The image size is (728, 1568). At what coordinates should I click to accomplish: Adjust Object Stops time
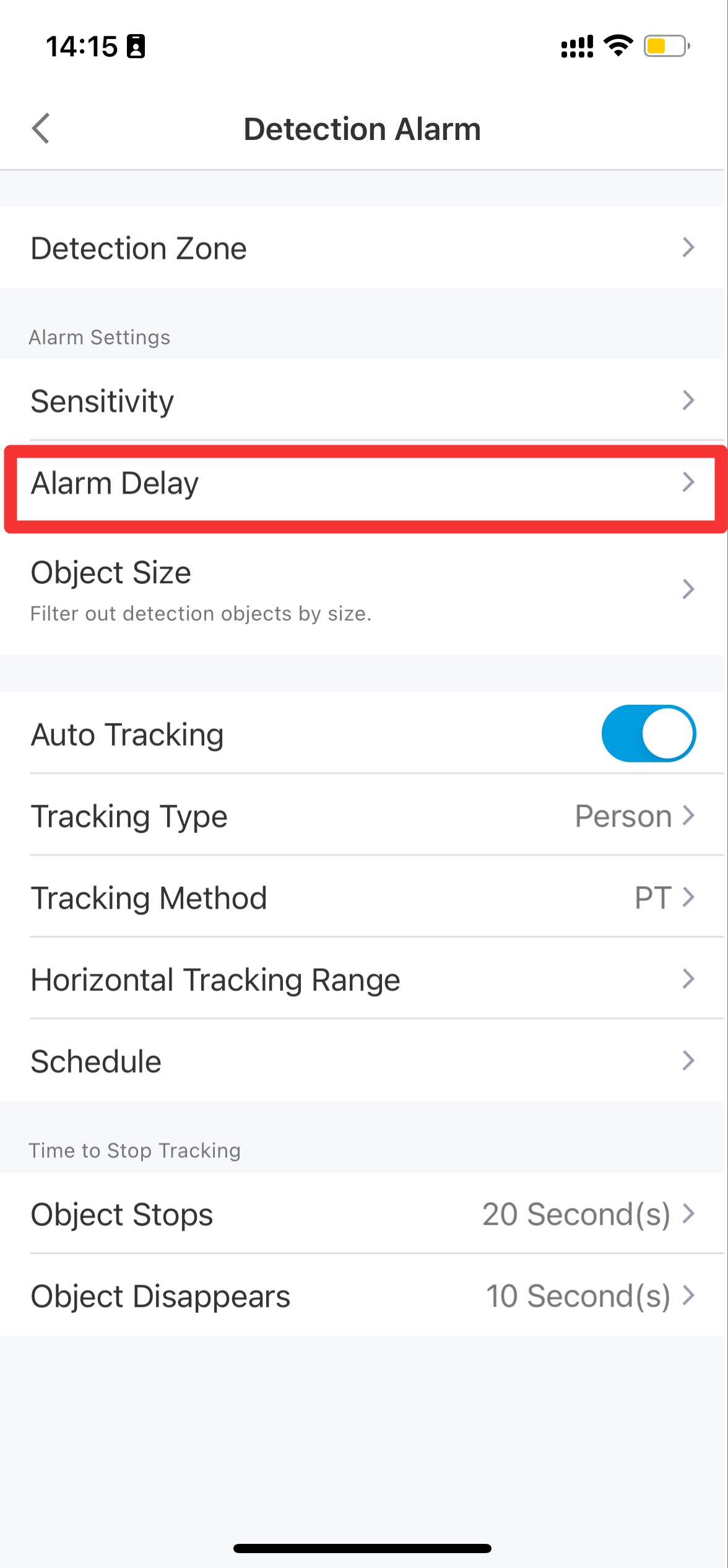point(364,1213)
